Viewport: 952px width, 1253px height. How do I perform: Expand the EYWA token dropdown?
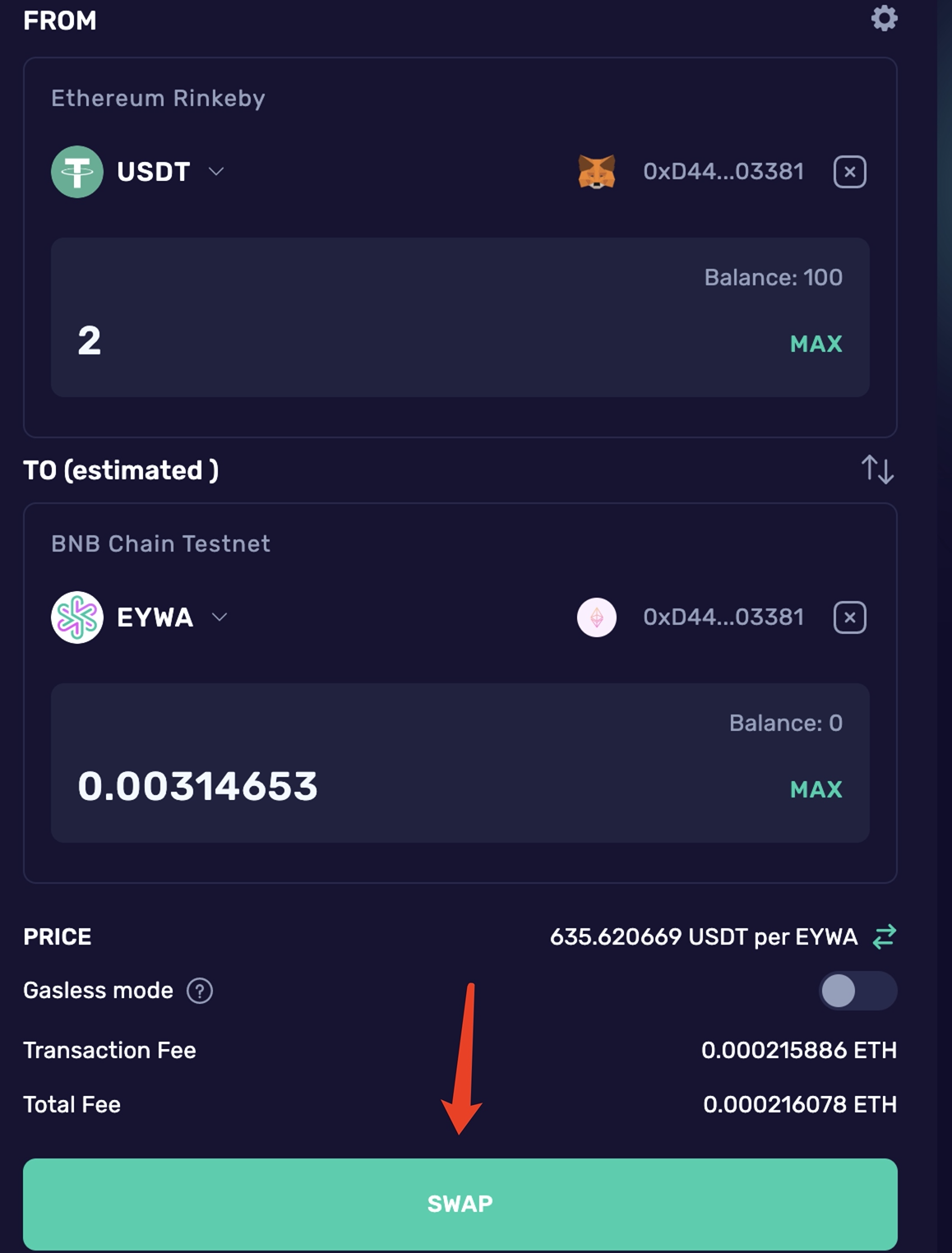(219, 617)
